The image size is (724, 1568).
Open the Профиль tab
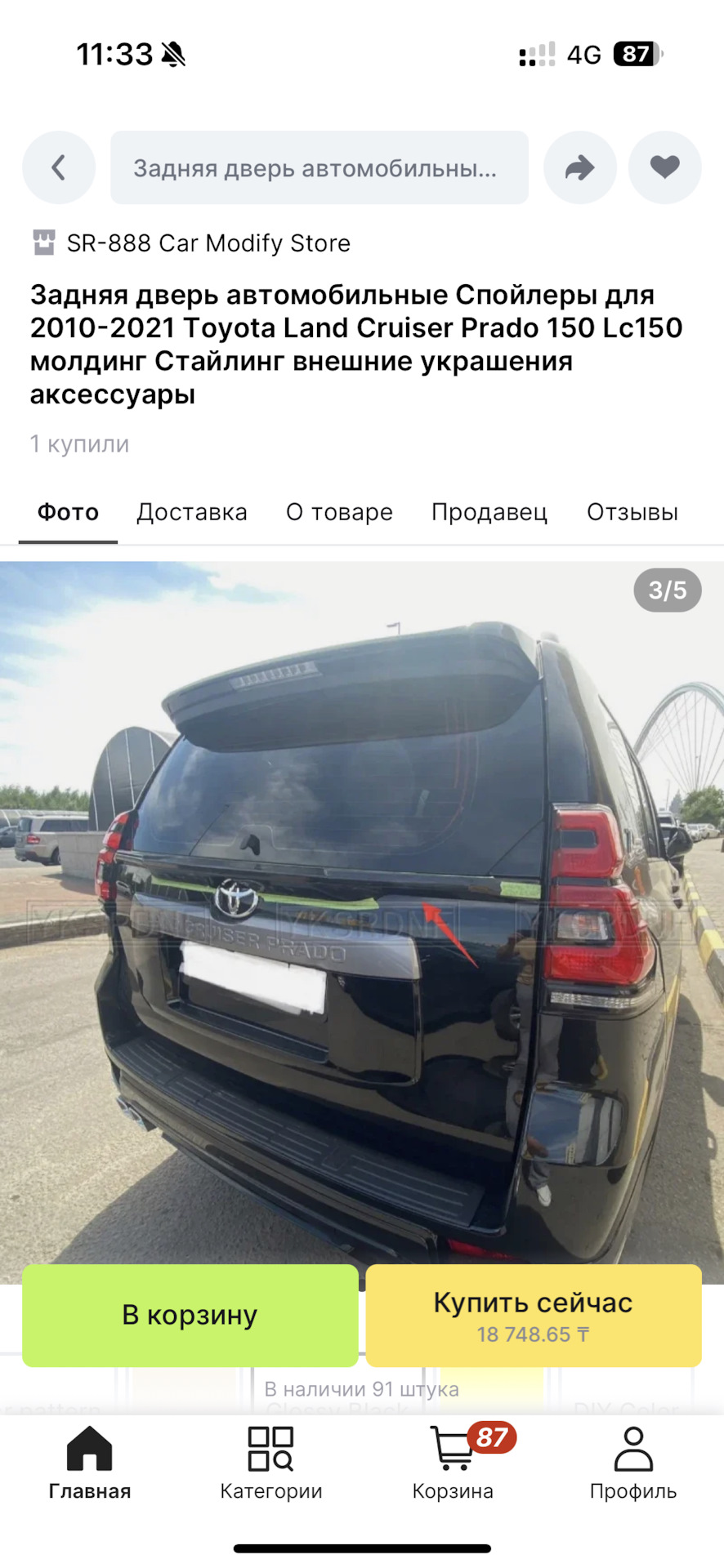point(633,1463)
